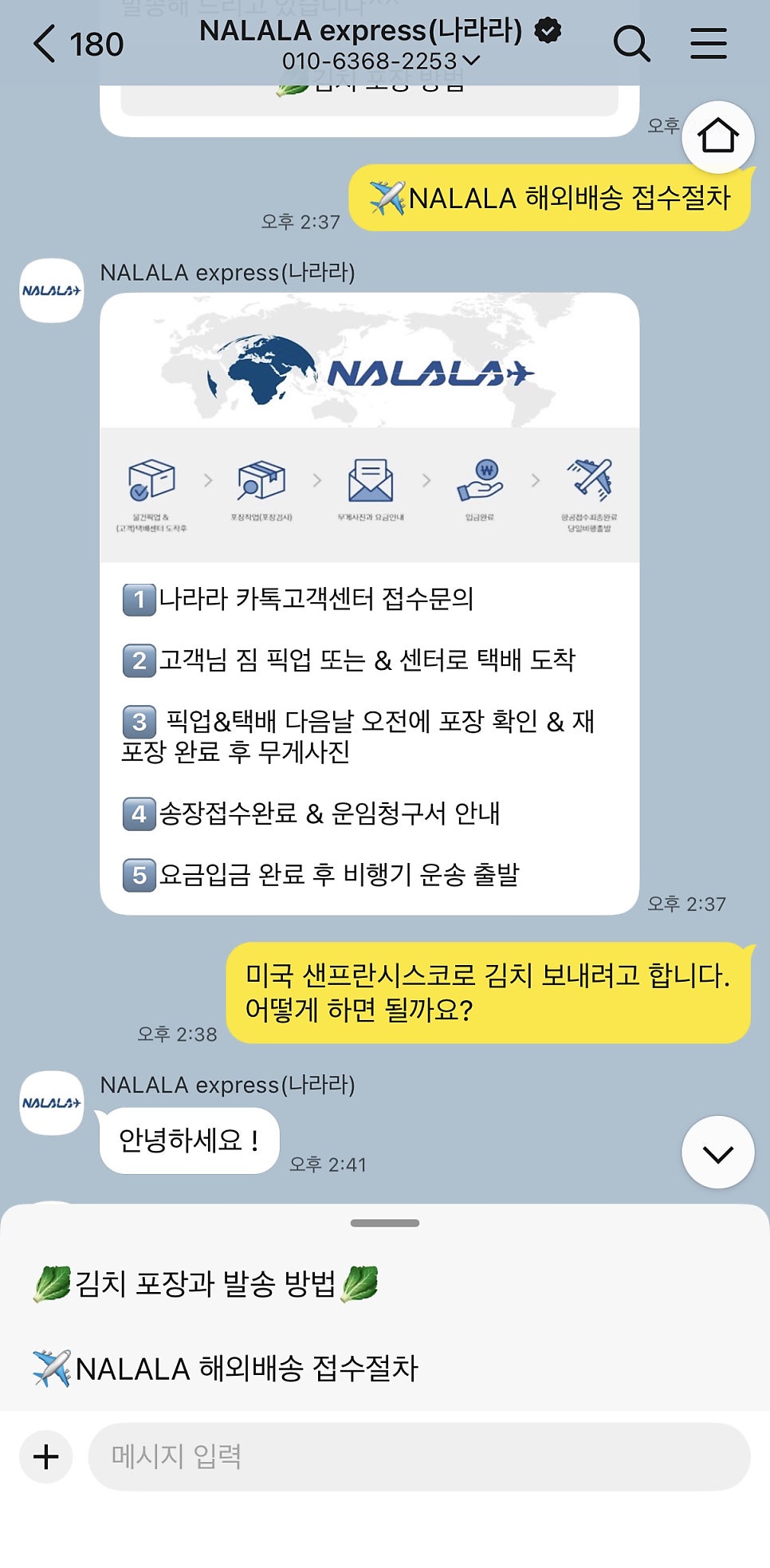Viewport: 770px width, 1568px height.
Task: Open the plus attachment menu
Action: [x=46, y=1456]
